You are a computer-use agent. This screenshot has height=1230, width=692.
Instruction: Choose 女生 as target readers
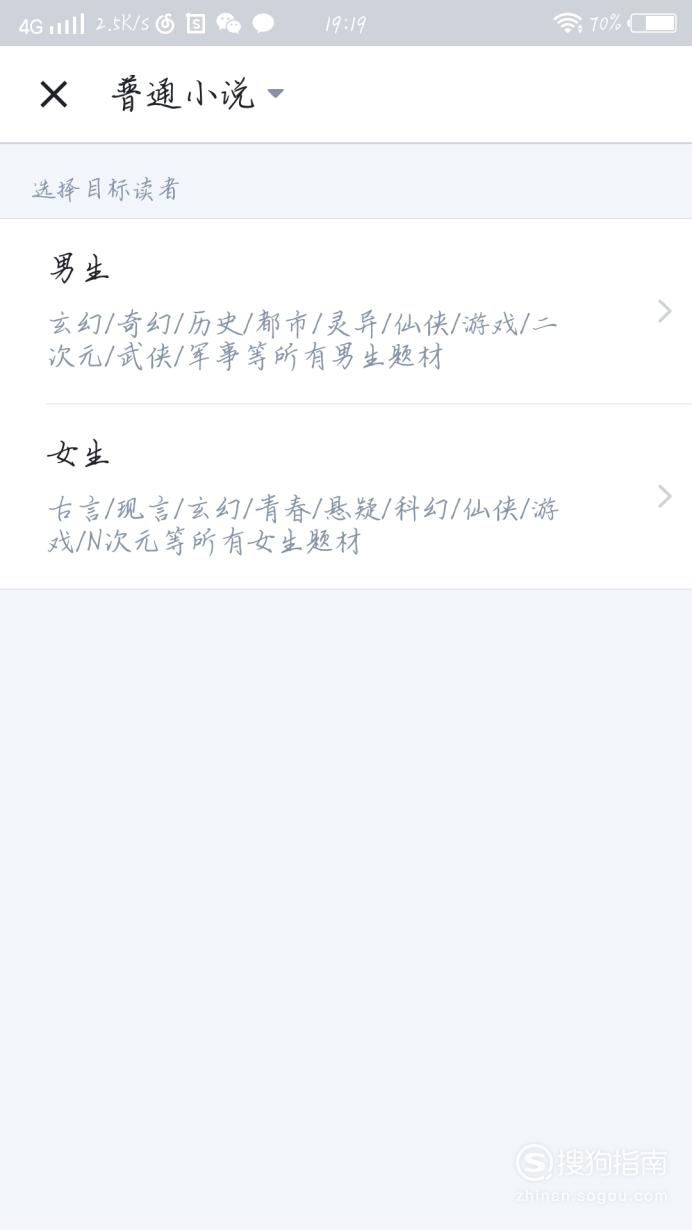pyautogui.click(x=346, y=497)
